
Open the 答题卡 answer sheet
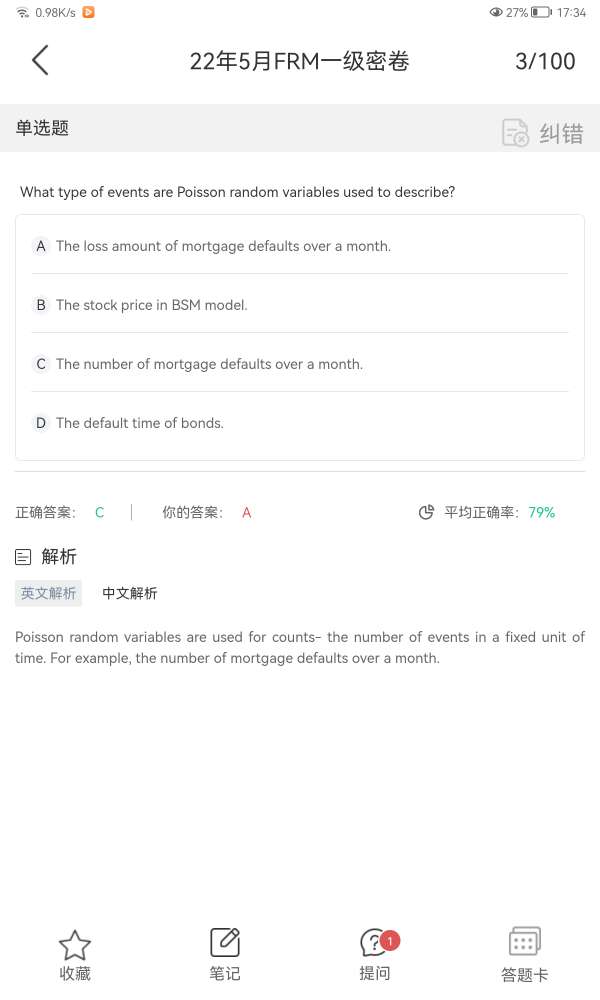click(x=525, y=955)
